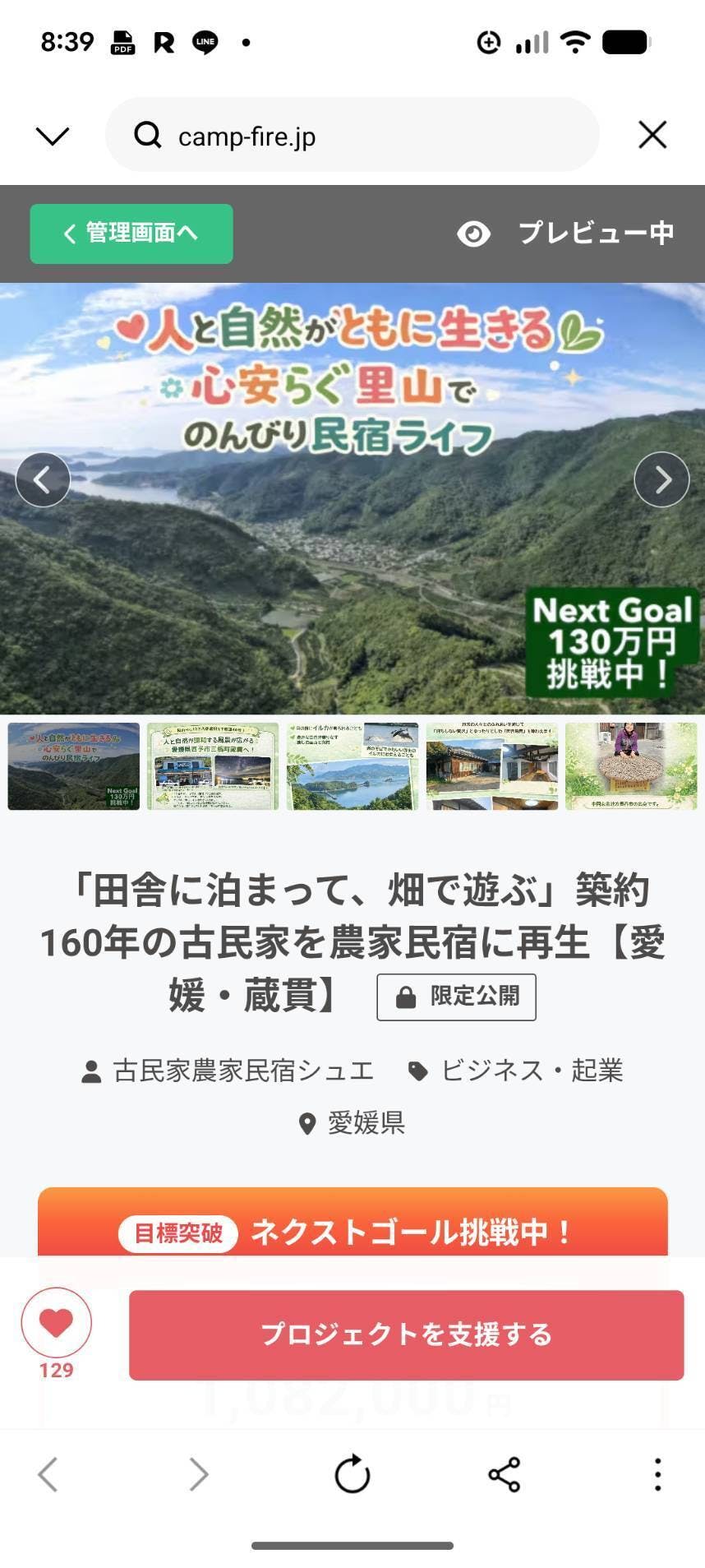The width and height of the screenshot is (705, 1568).
Task: Share this page
Action: pyautogui.click(x=505, y=1474)
